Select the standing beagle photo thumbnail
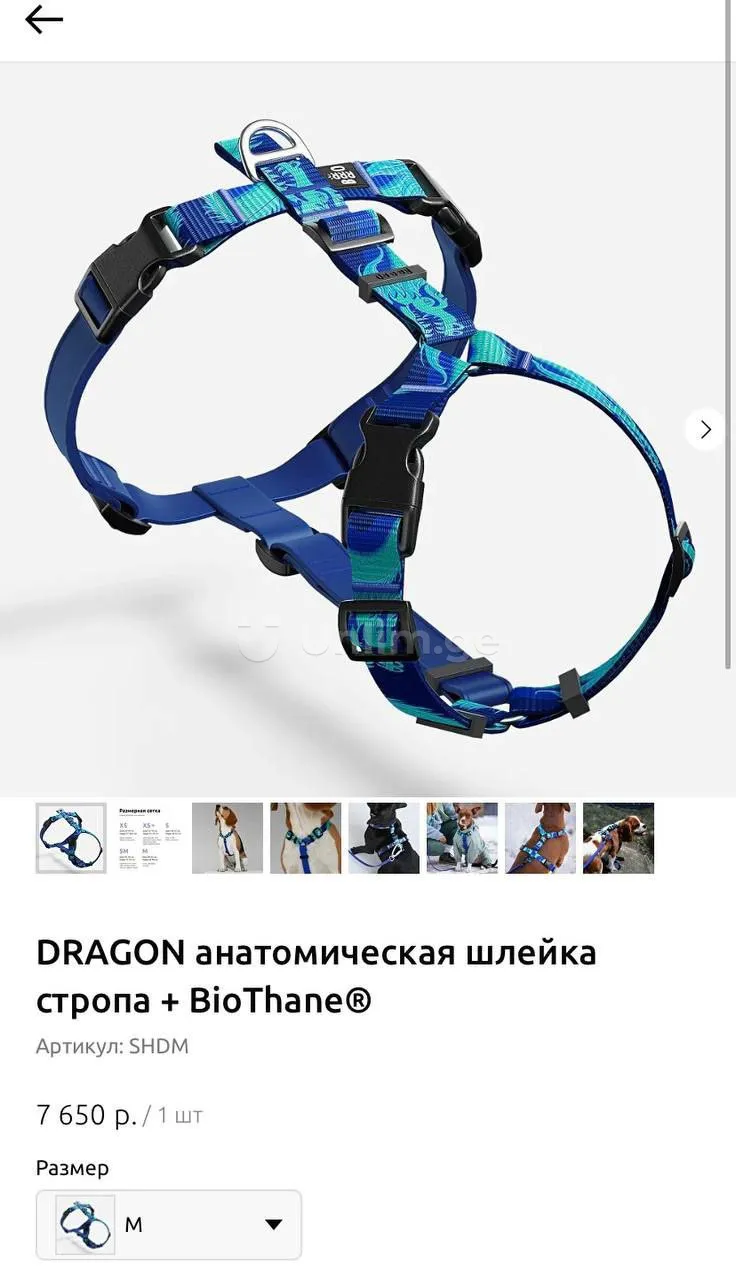 [x=227, y=838]
